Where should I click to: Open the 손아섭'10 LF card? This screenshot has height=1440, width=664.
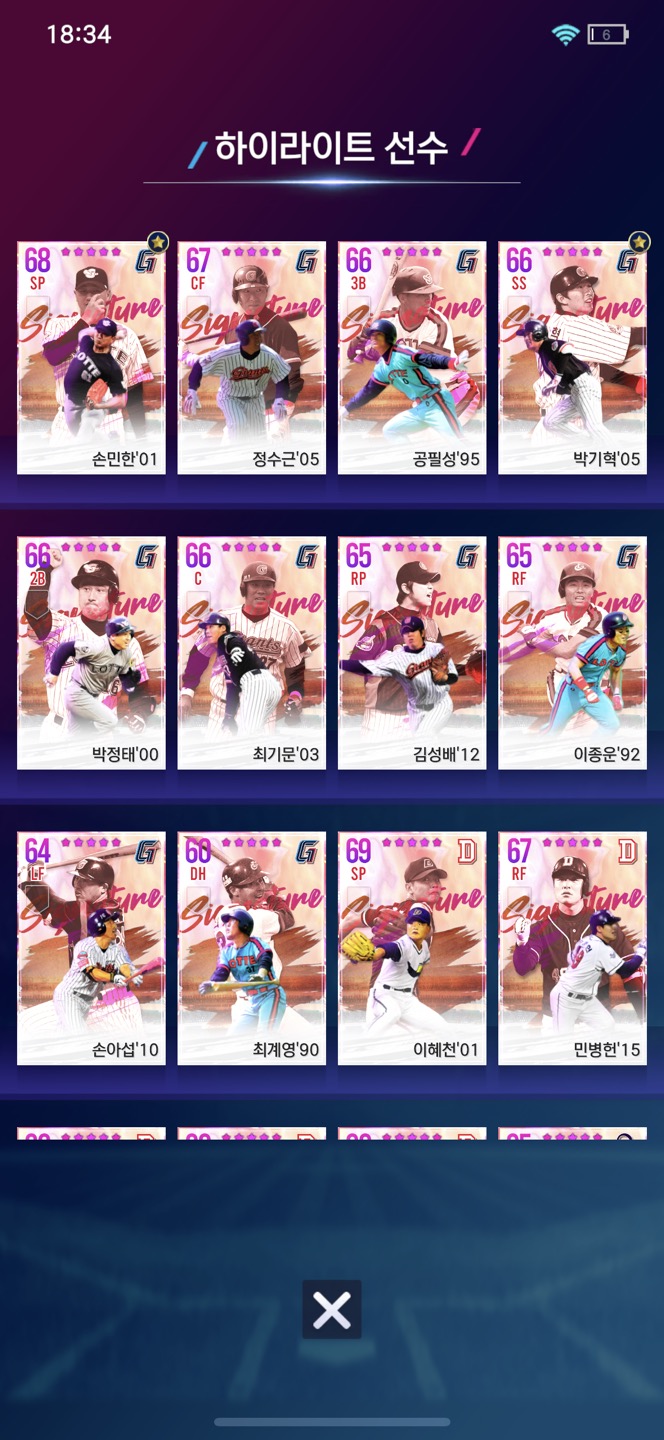[x=91, y=947]
